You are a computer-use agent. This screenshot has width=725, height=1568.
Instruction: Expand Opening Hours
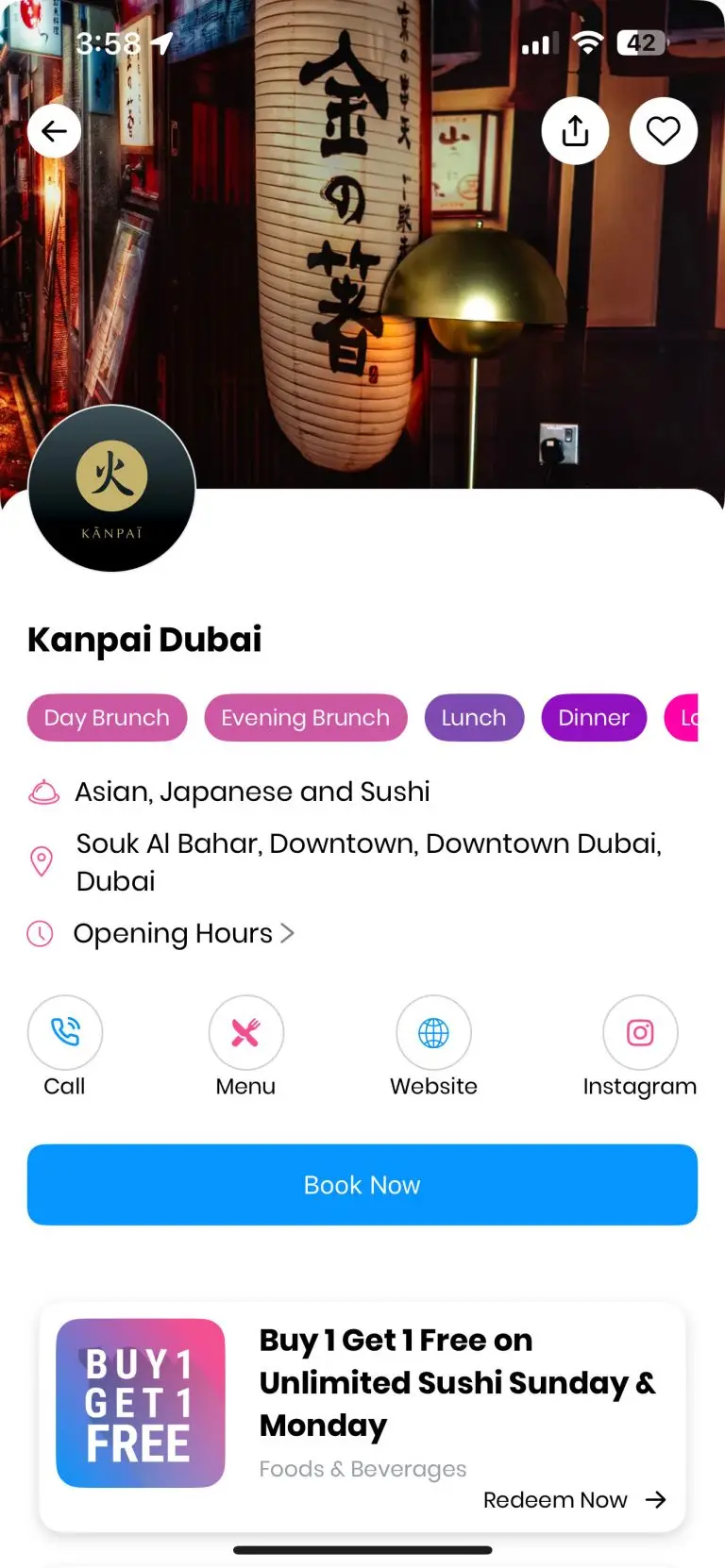[x=184, y=934]
